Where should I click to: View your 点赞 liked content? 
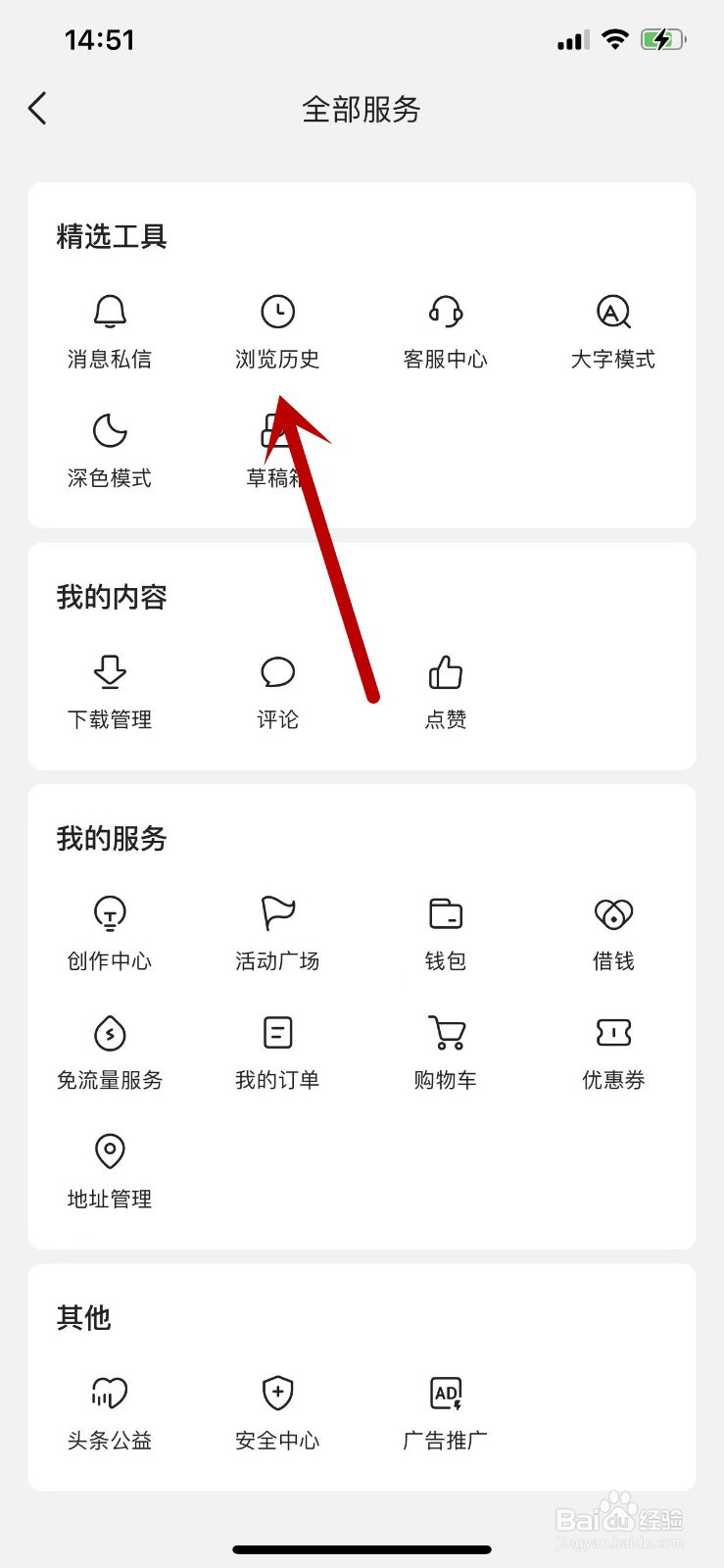pyautogui.click(x=445, y=691)
